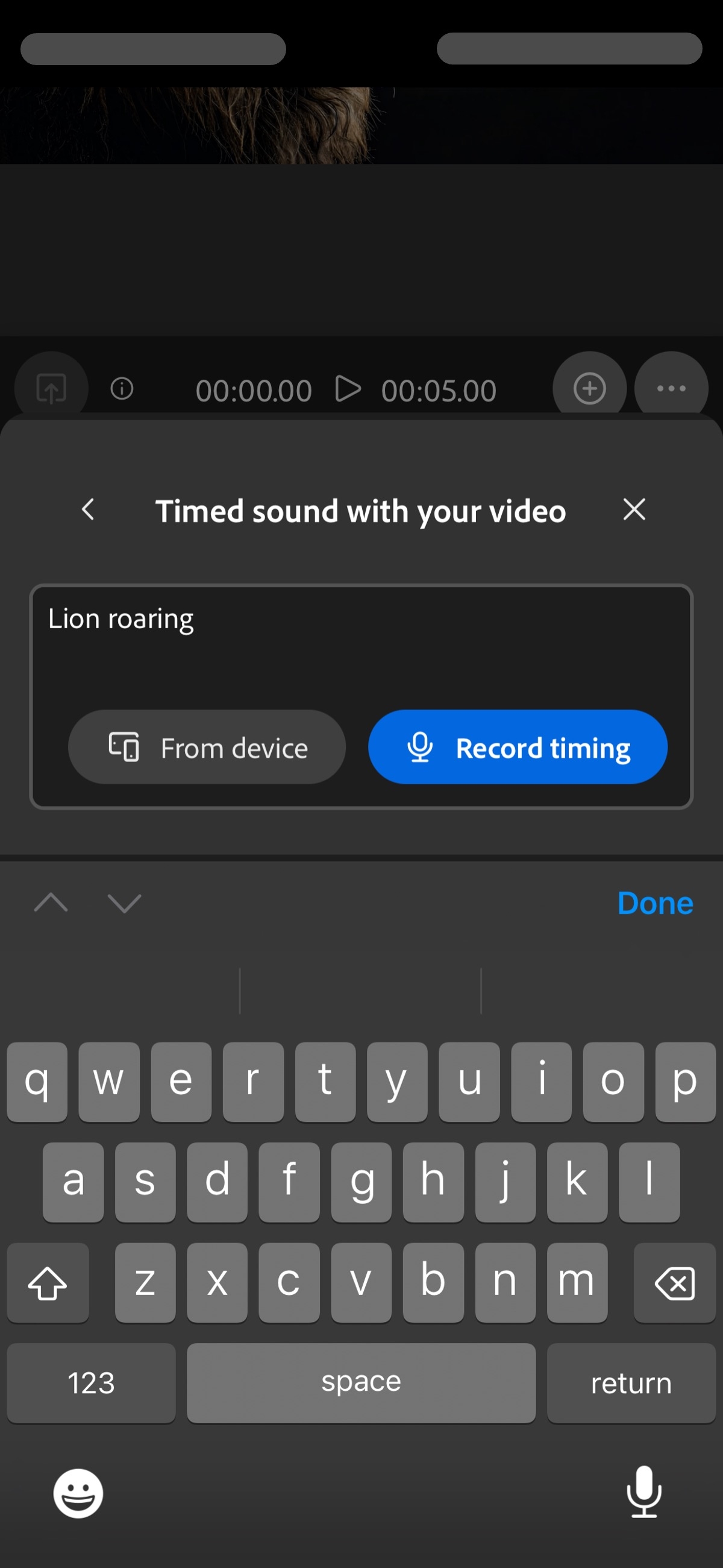This screenshot has height=1568, width=723.
Task: Choose audio From device
Action: (207, 747)
